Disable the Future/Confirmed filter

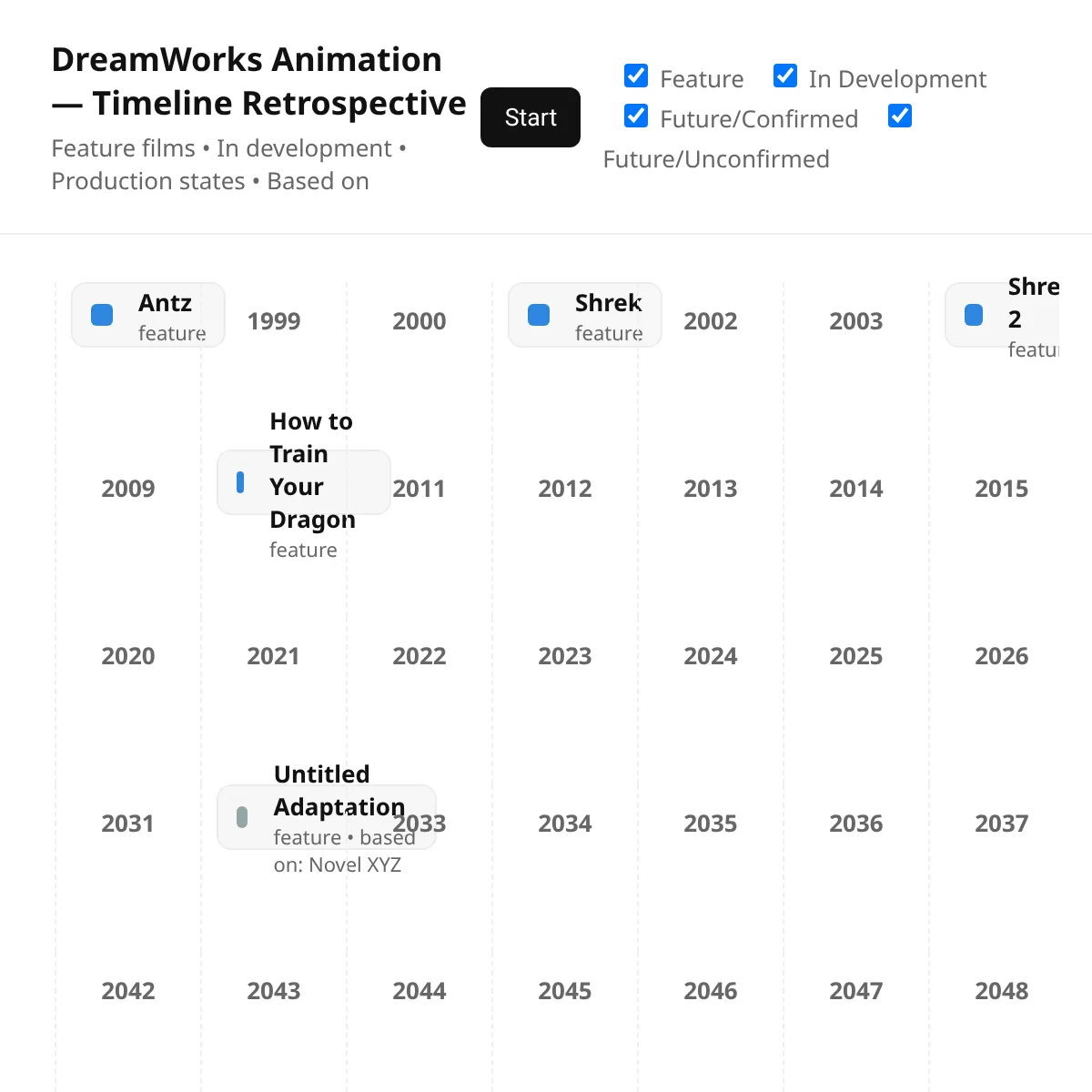(636, 116)
